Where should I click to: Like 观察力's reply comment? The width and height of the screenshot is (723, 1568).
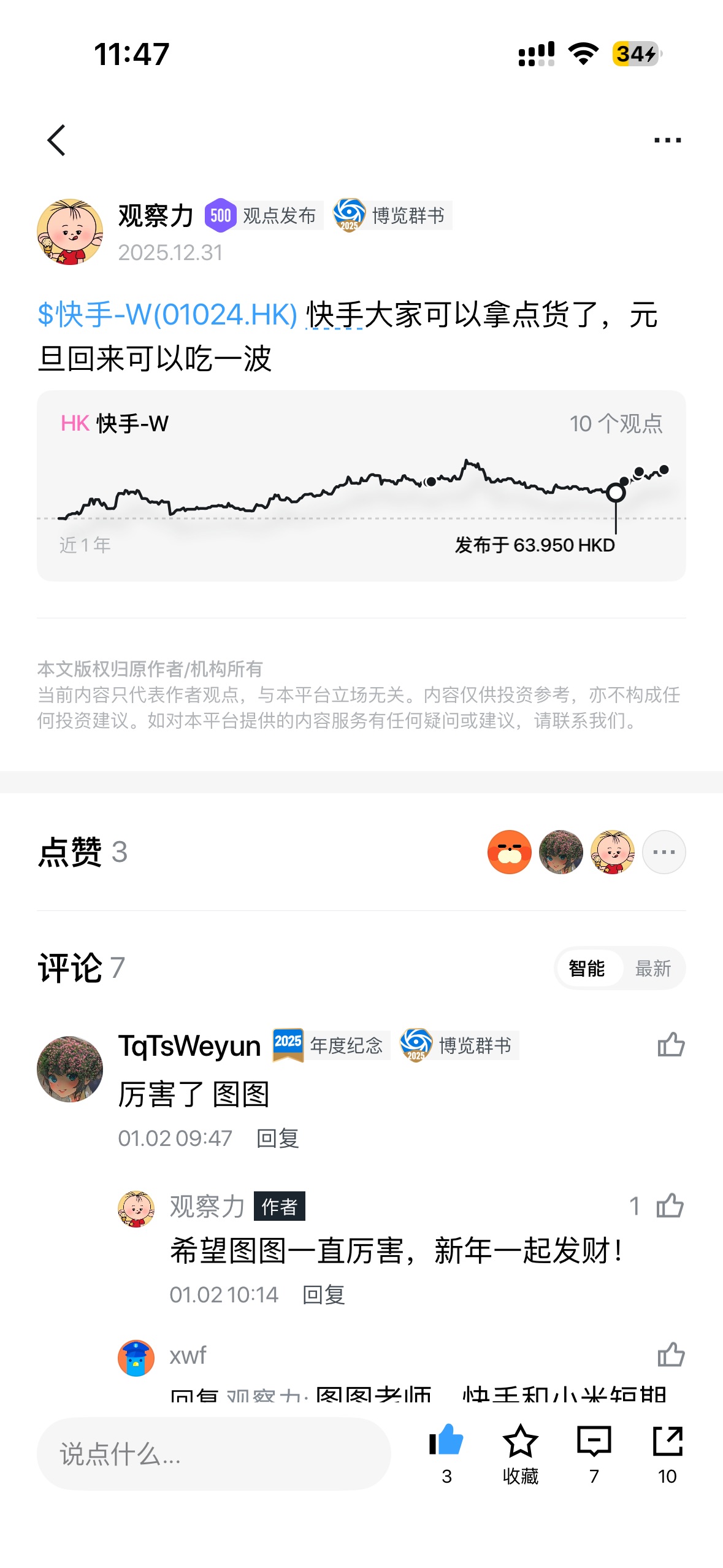point(669,1205)
